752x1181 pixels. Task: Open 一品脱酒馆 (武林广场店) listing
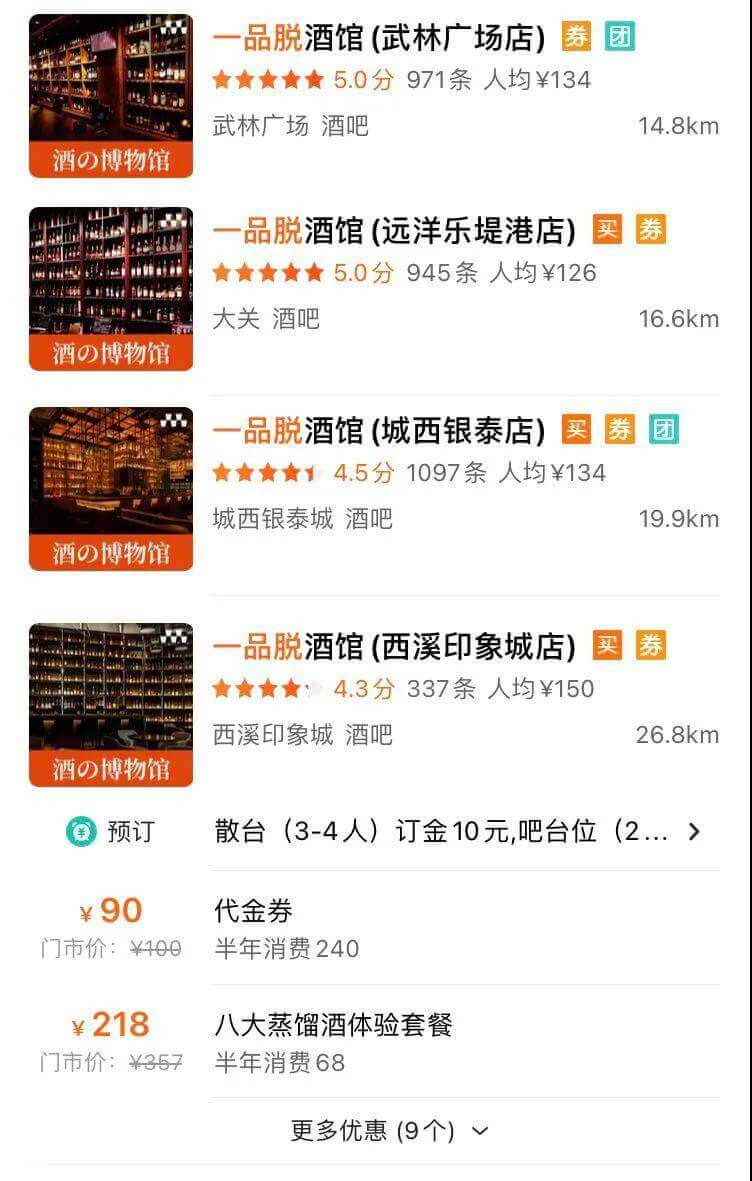click(x=379, y=39)
